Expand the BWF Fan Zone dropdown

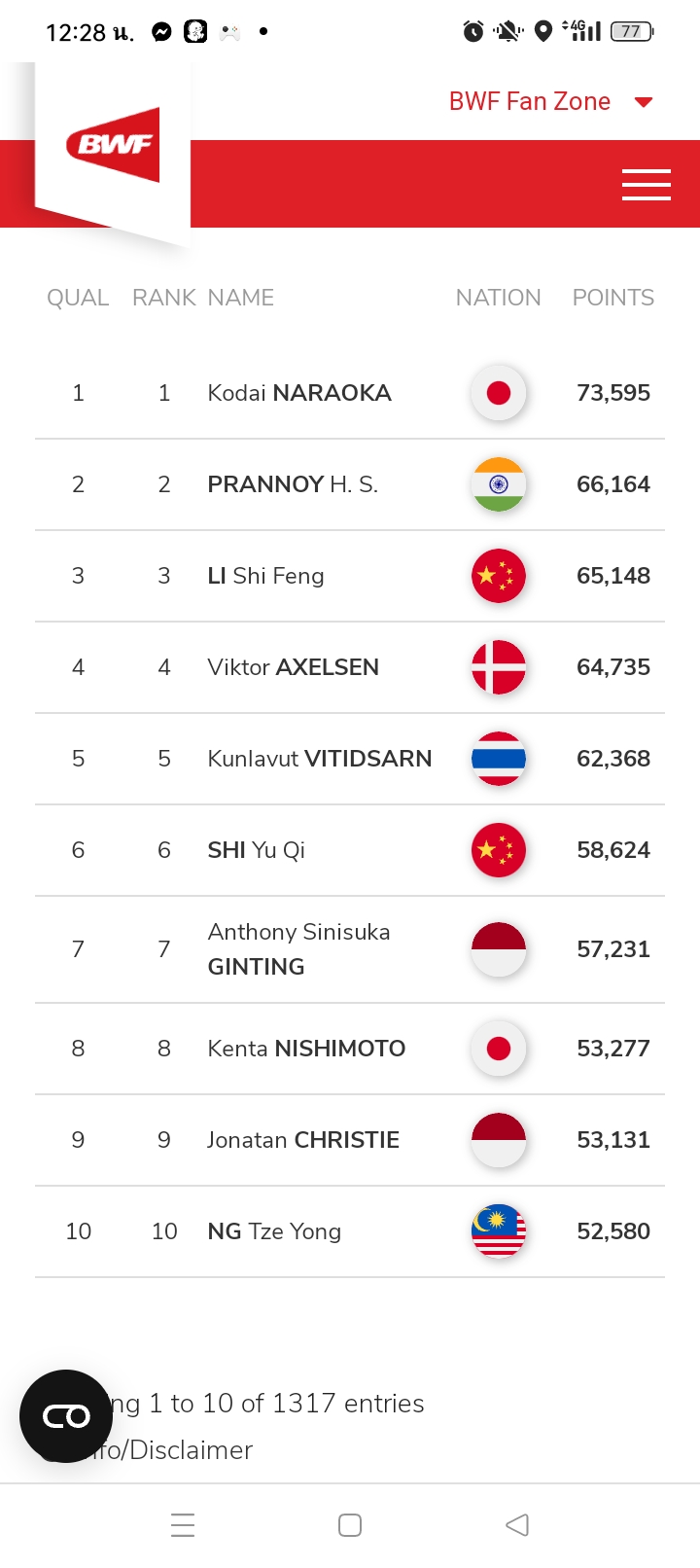coord(550,101)
